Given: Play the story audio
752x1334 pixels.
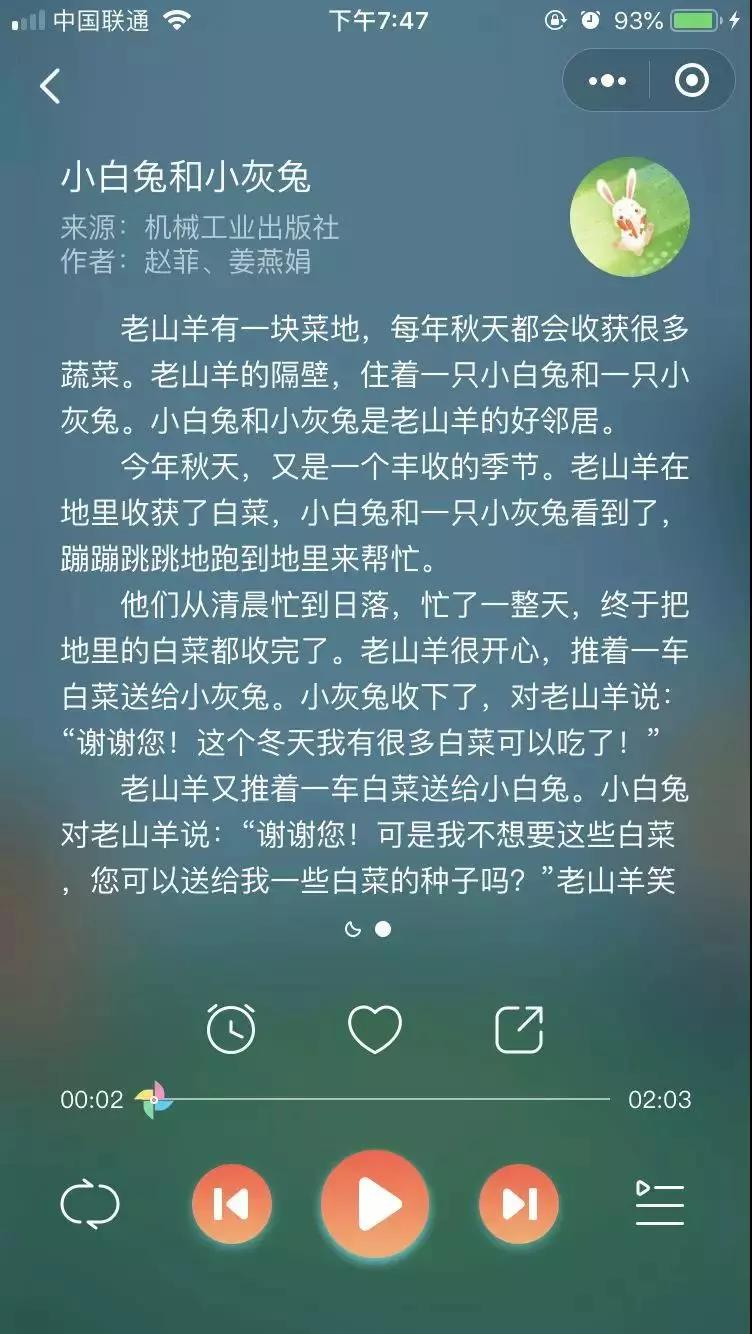Looking at the screenshot, I should point(375,1204).
